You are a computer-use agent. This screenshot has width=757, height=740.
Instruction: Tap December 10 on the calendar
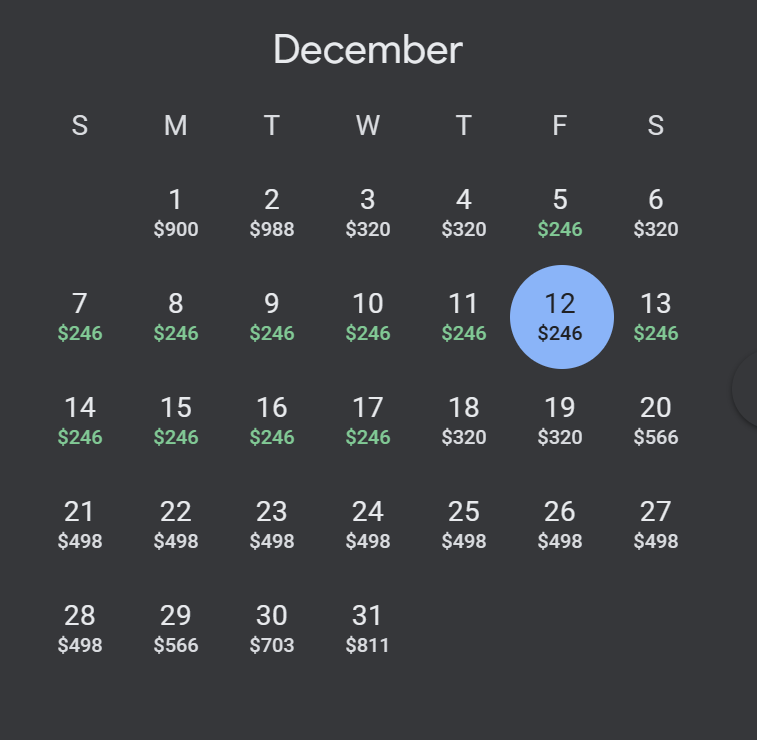click(x=368, y=317)
